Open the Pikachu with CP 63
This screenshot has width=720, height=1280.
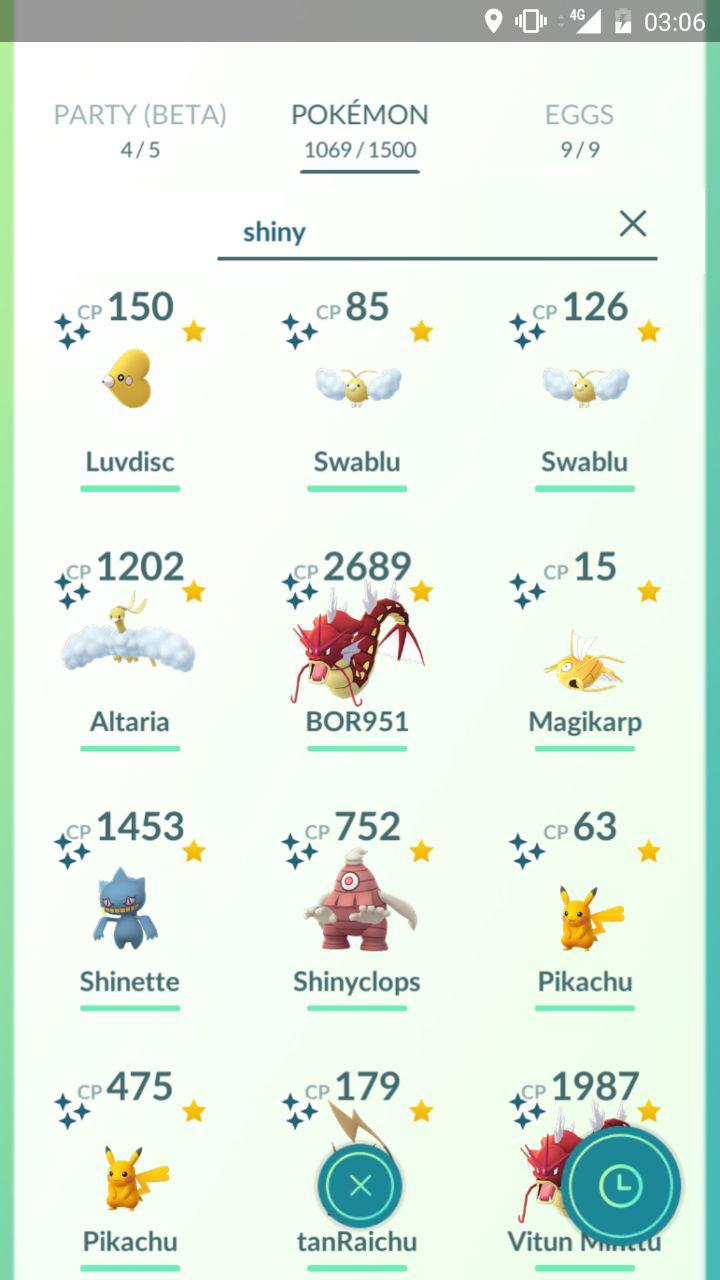586,910
